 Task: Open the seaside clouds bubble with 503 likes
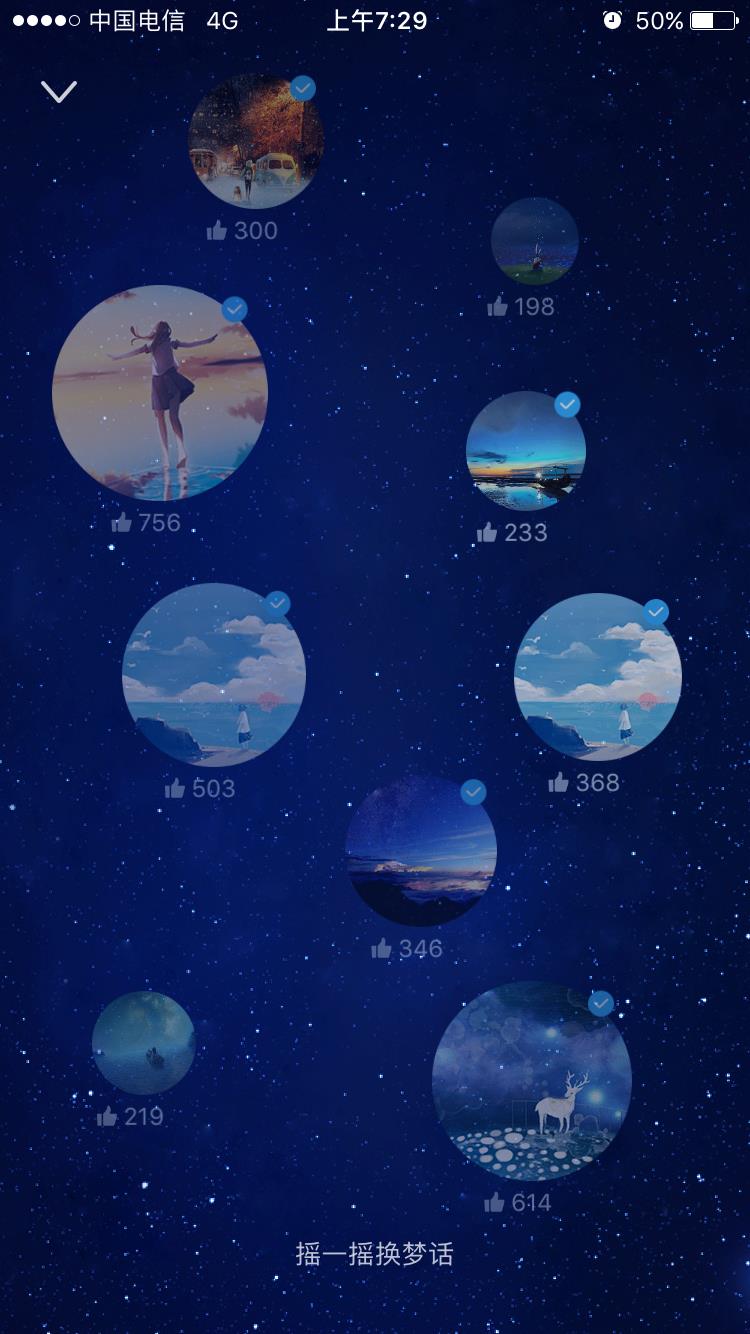point(214,675)
